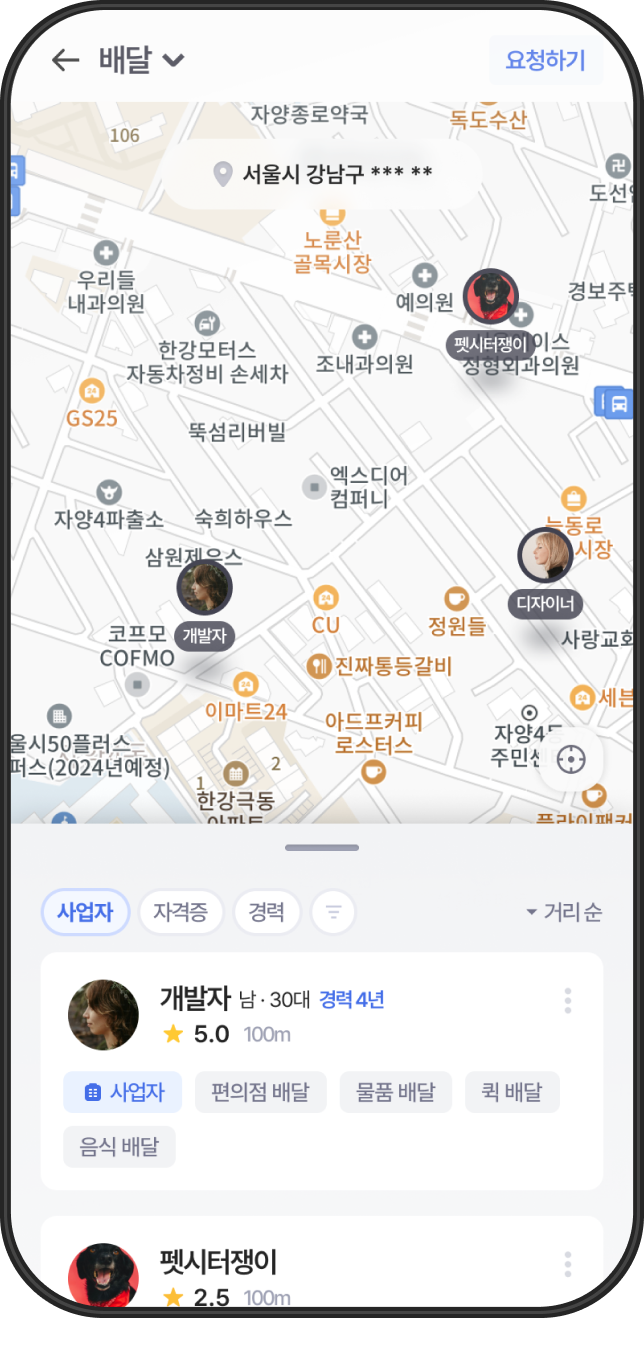Apply the 경력 filter chip
Screen dimensions: 644x1362
pos(267,912)
